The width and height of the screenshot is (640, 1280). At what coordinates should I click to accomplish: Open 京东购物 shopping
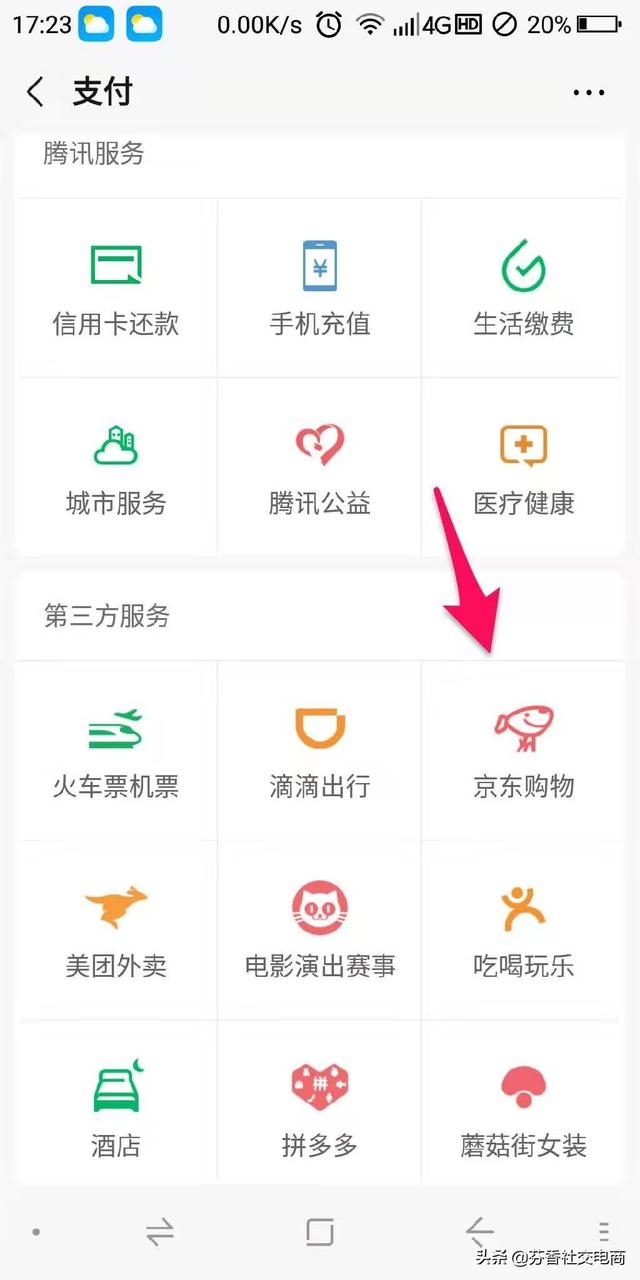point(523,750)
